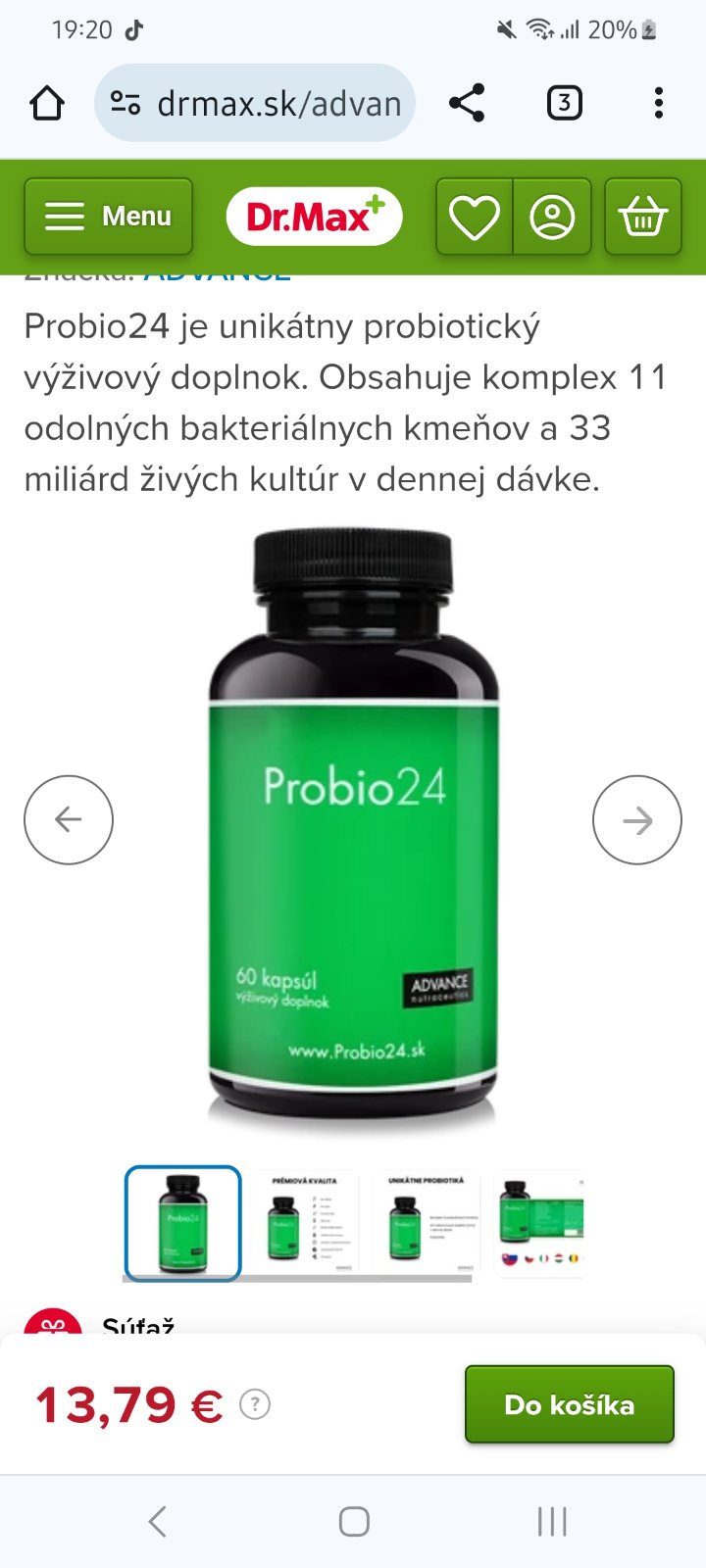Viewport: 706px width, 1568px height.
Task: Open the user account icon
Action: coord(552,217)
